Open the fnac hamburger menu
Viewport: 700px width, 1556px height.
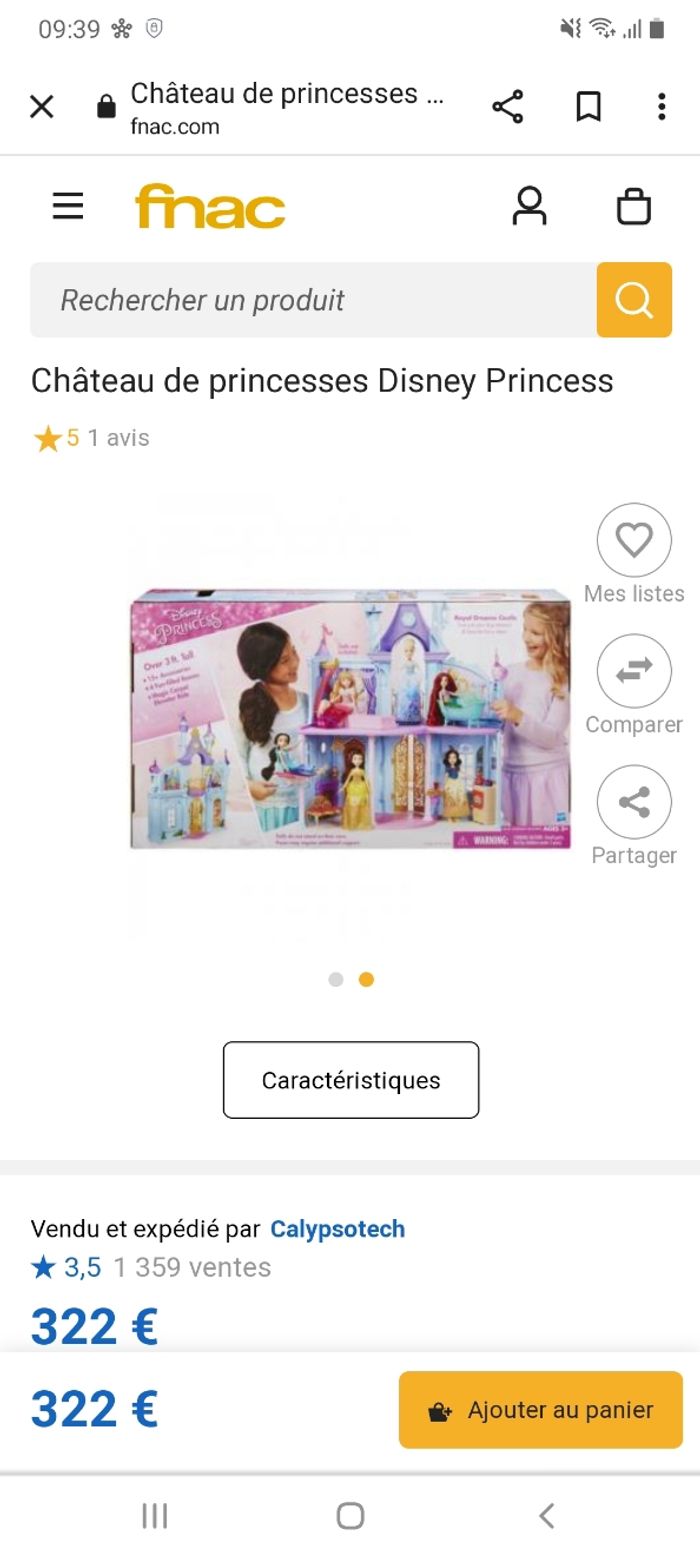pyautogui.click(x=68, y=206)
